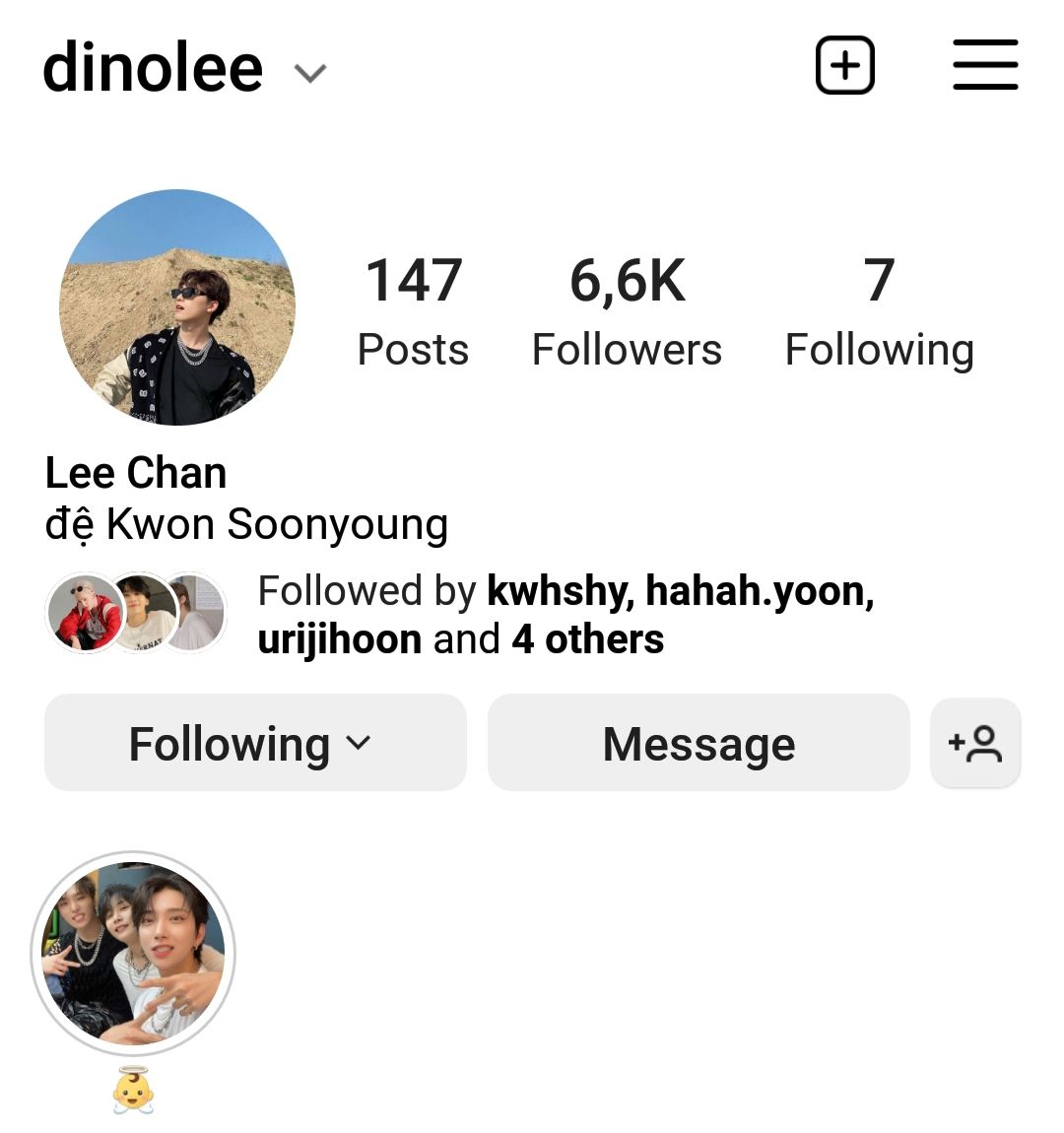This screenshot has width=1064, height=1133.
Task: Open the dinolee account switcher dropdown
Action: coord(309,73)
